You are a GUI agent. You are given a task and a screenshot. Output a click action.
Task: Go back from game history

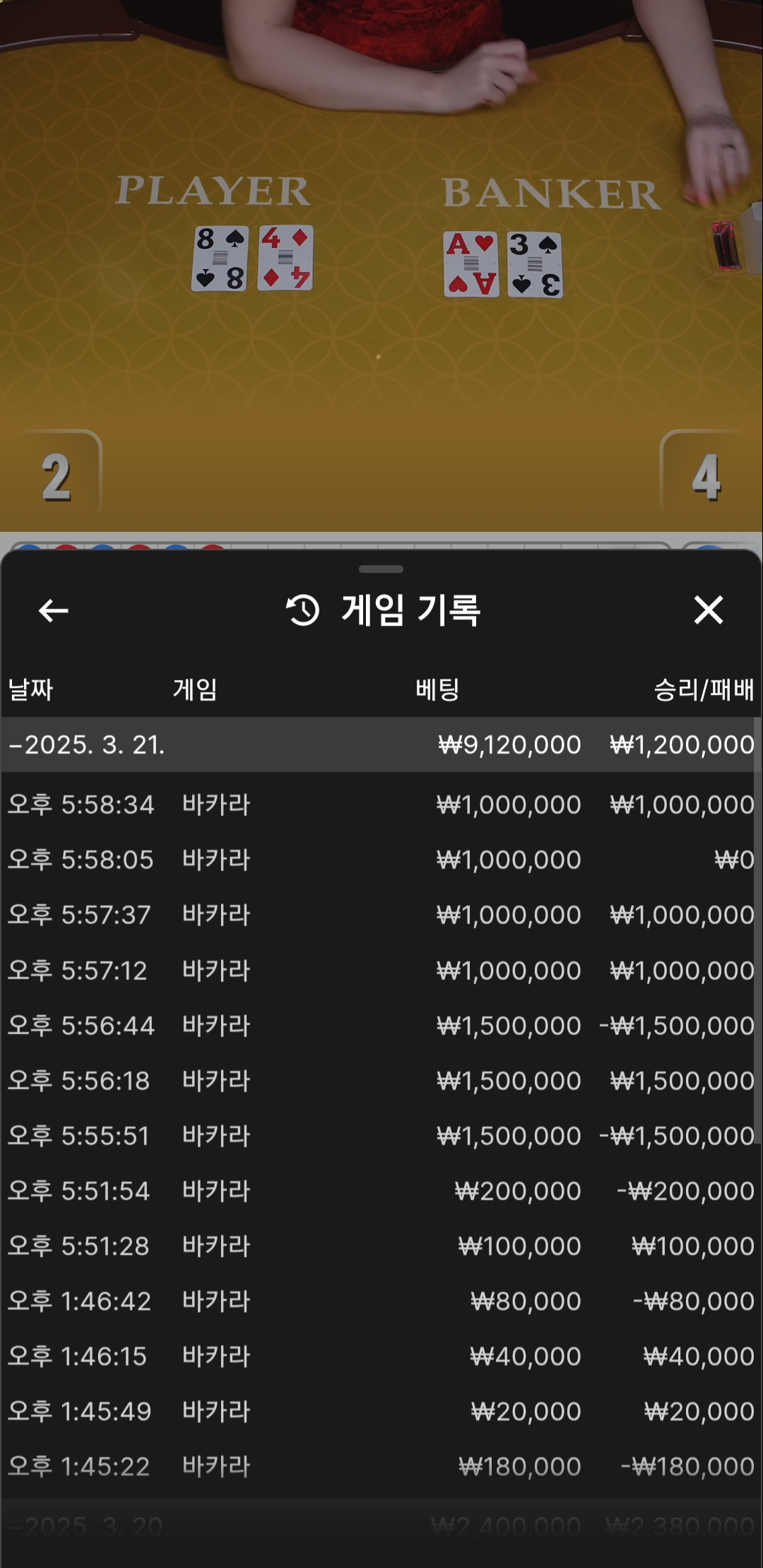click(x=53, y=610)
